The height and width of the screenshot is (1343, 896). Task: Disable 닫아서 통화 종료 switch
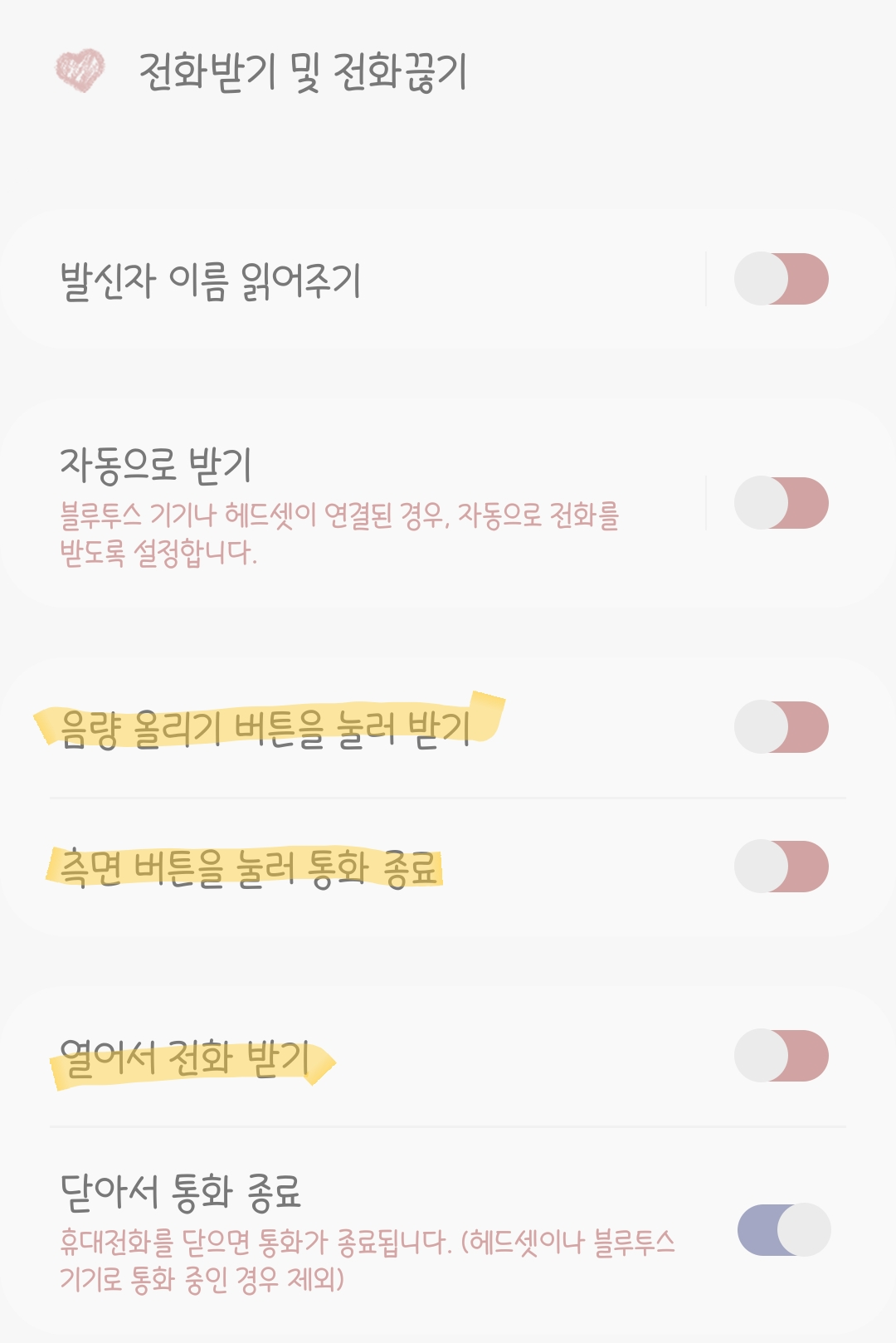(783, 1229)
